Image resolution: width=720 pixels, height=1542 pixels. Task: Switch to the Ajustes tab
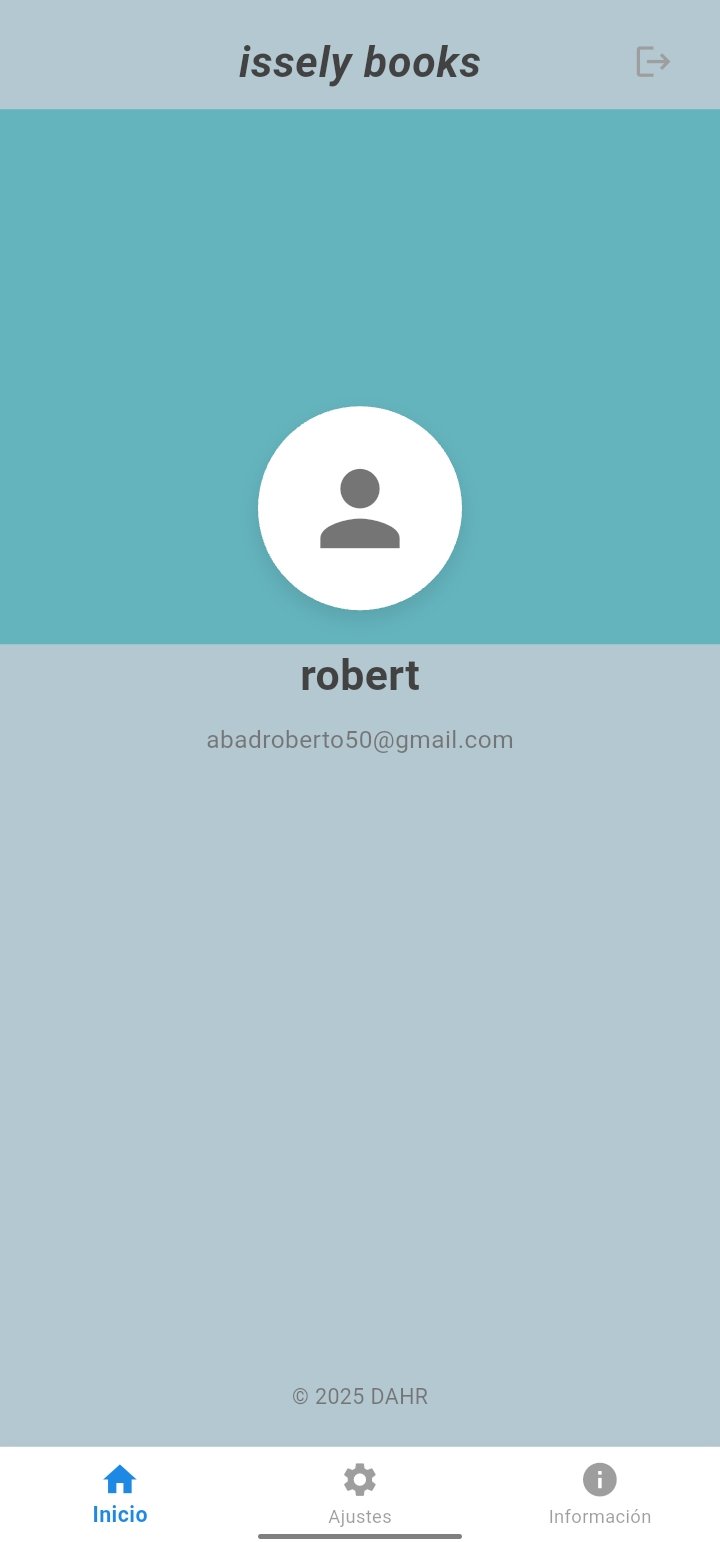(x=360, y=1494)
